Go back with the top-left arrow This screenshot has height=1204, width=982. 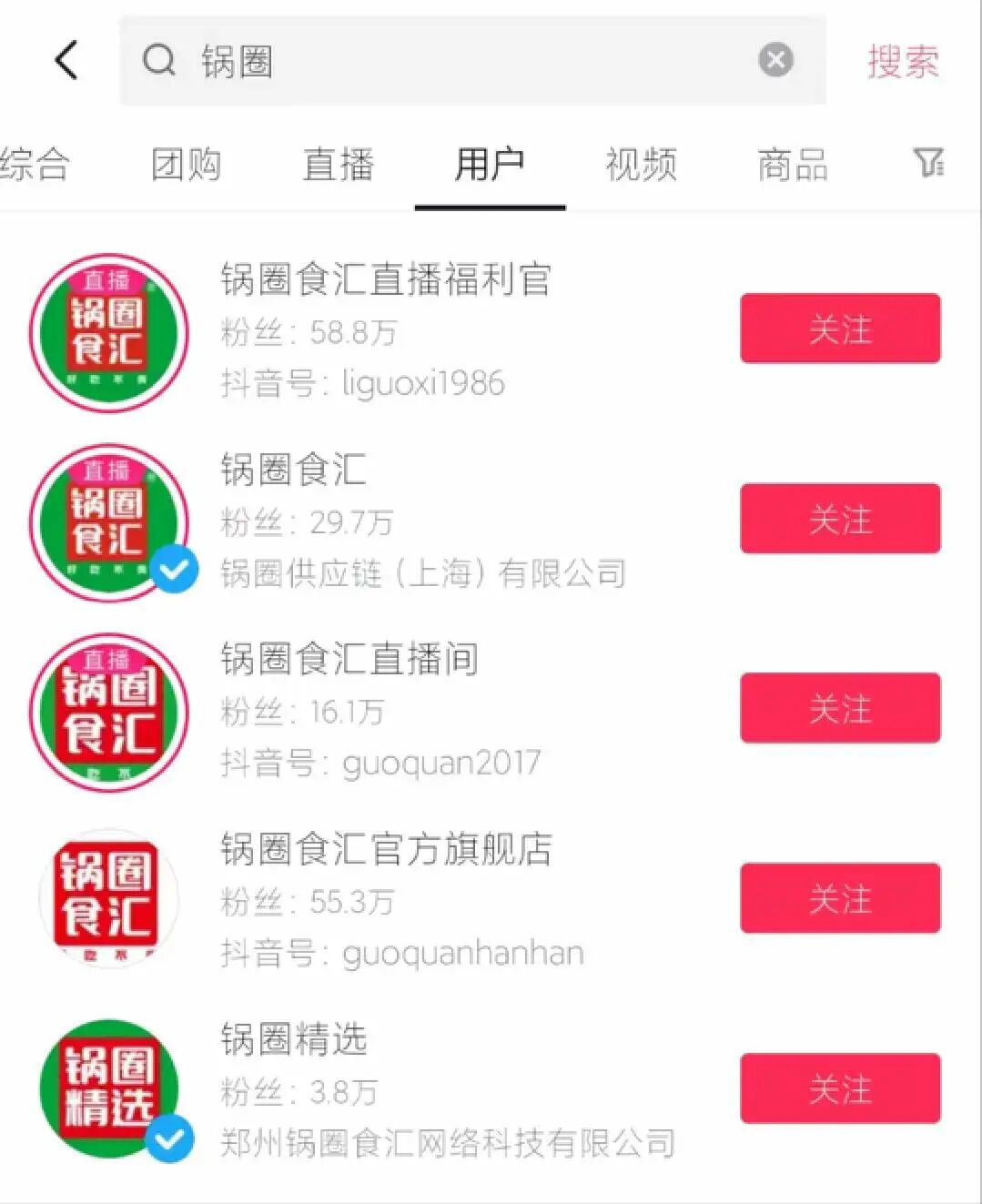click(66, 61)
